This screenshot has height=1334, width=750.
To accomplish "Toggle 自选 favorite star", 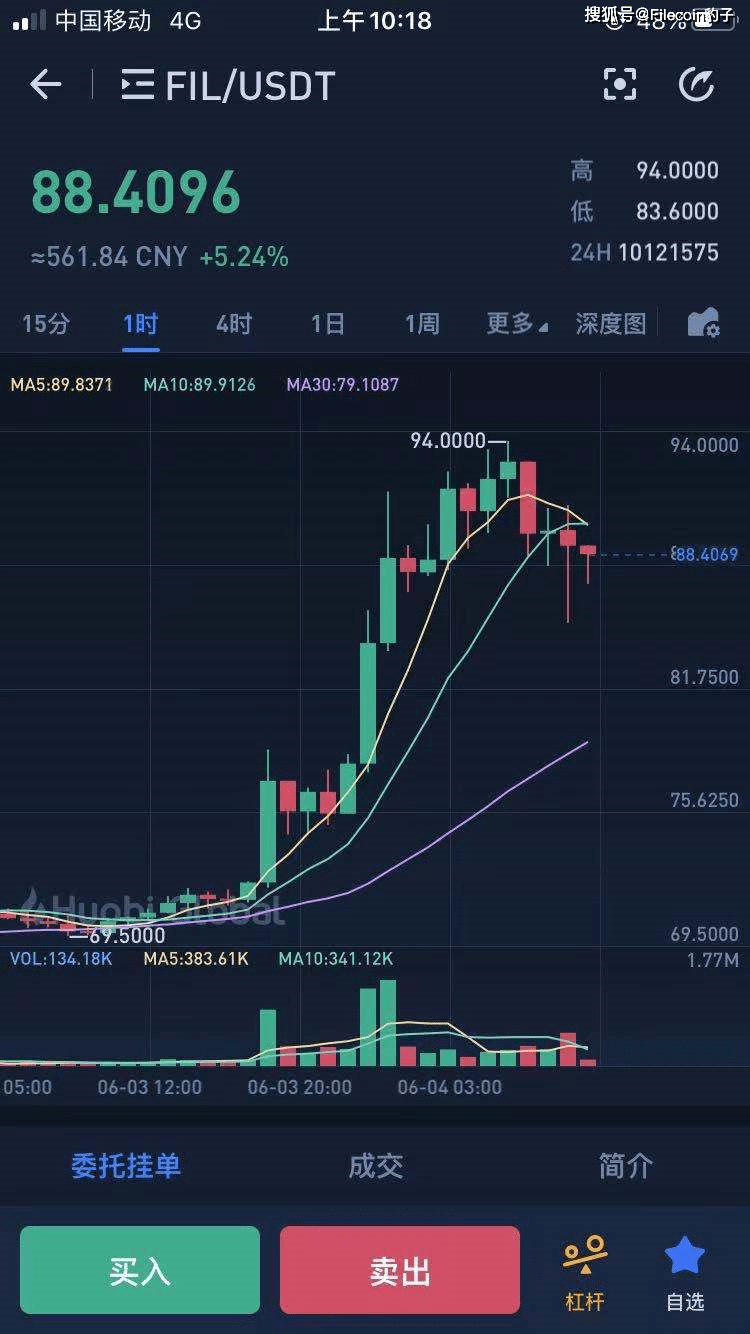I will click(685, 1272).
